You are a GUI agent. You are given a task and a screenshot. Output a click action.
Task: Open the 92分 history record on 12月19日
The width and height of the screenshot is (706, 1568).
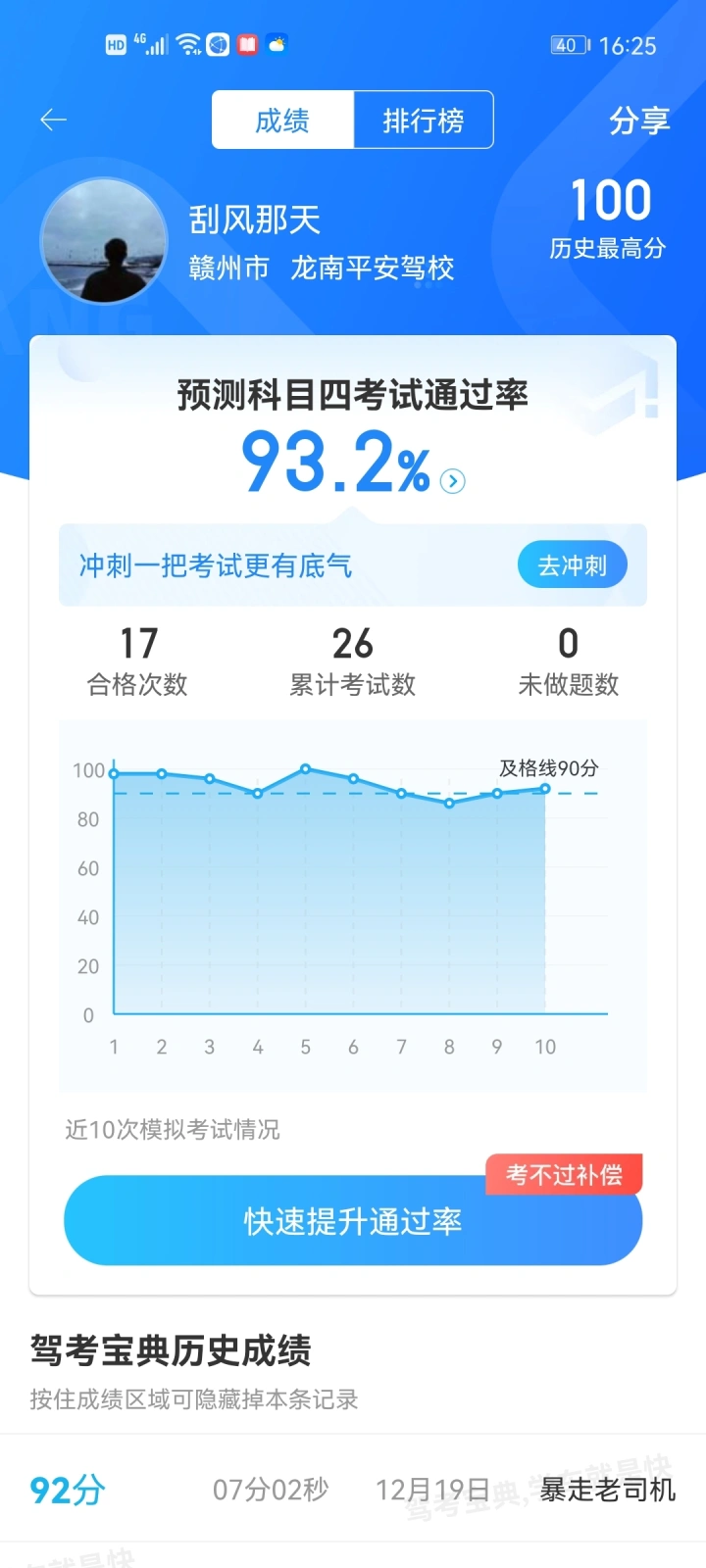point(353,1490)
